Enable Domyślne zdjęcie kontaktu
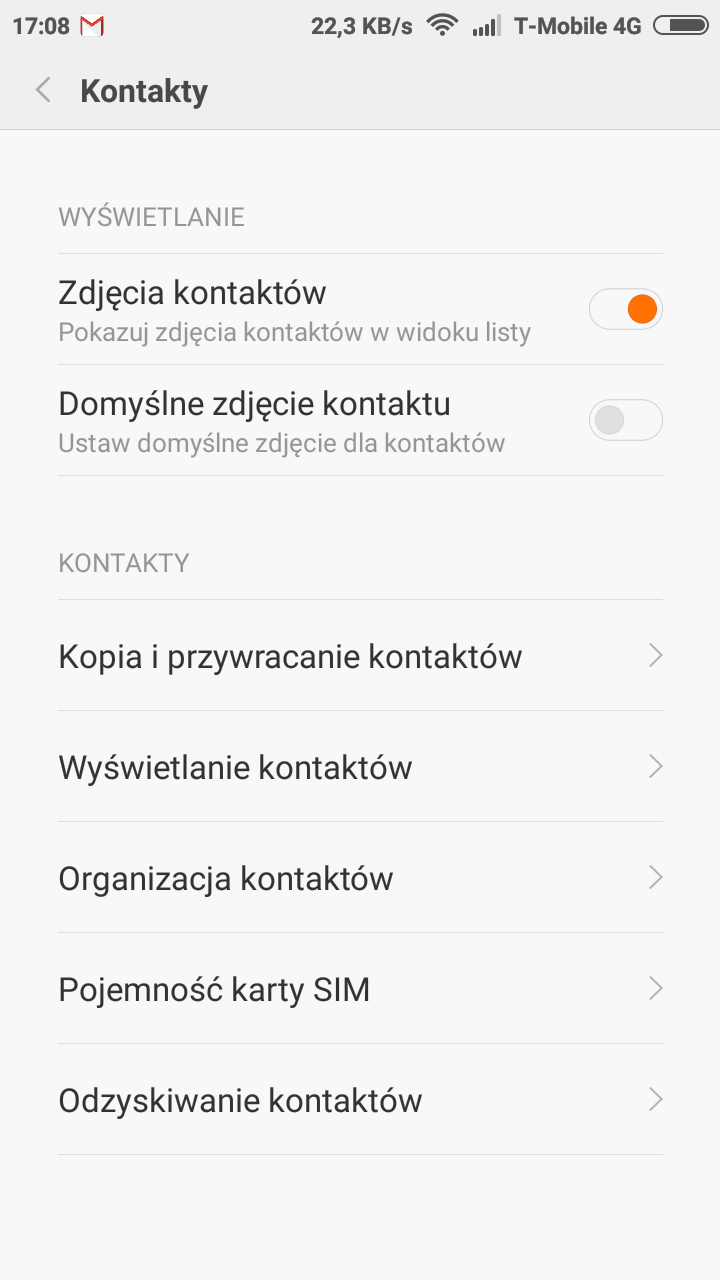The width and height of the screenshot is (720, 1280). click(625, 420)
